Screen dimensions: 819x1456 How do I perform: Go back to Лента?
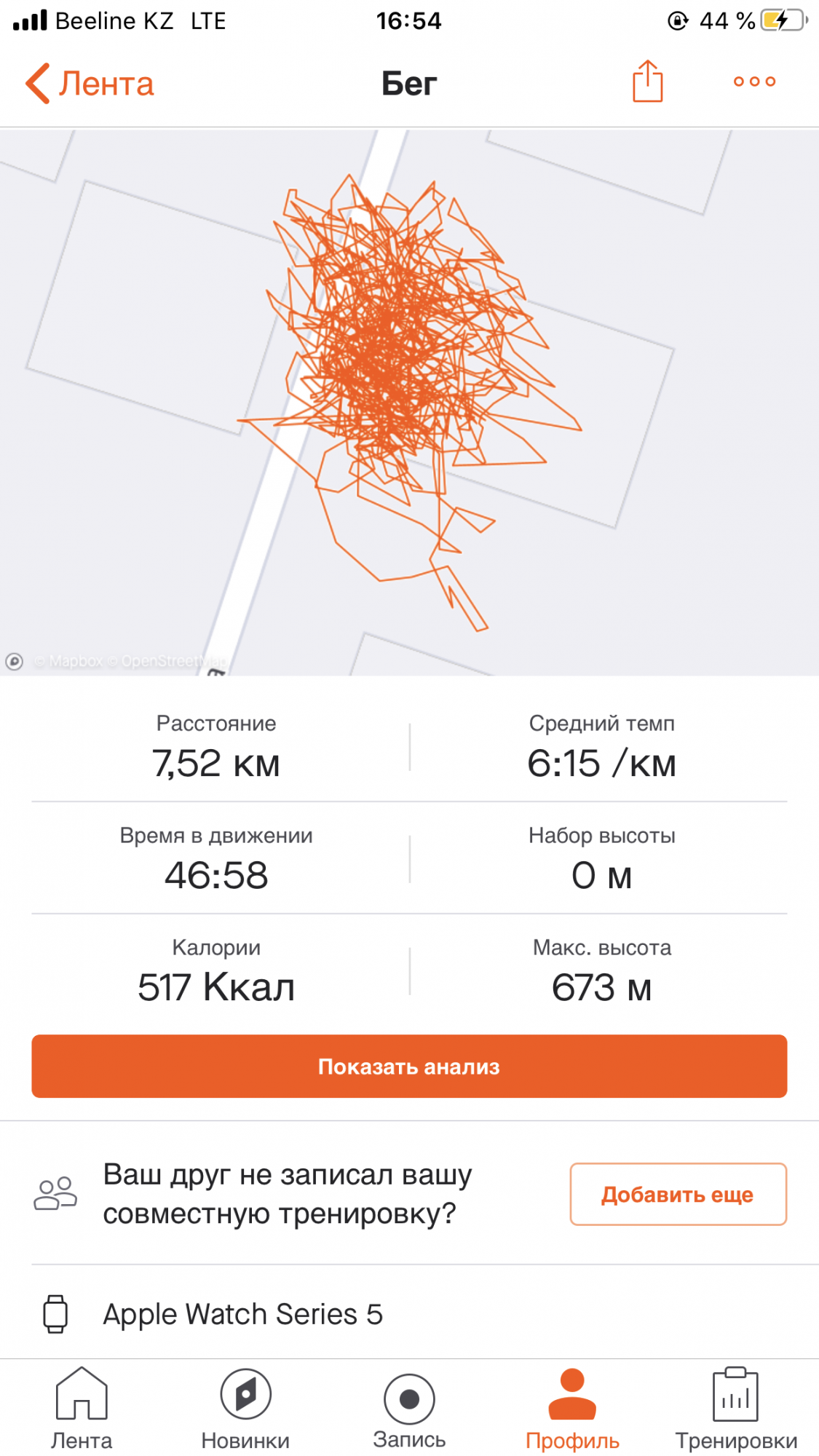click(x=90, y=84)
